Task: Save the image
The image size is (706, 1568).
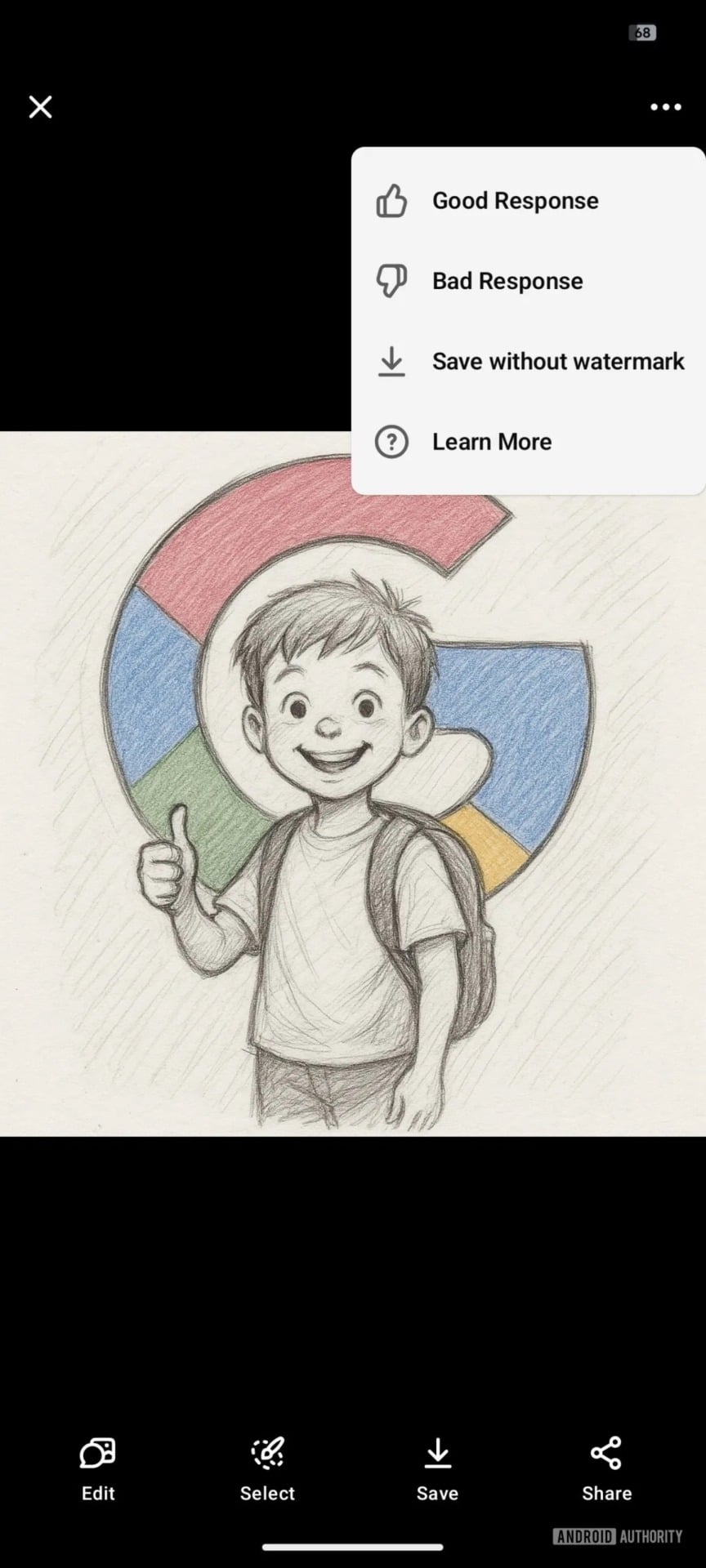Action: (x=437, y=1468)
